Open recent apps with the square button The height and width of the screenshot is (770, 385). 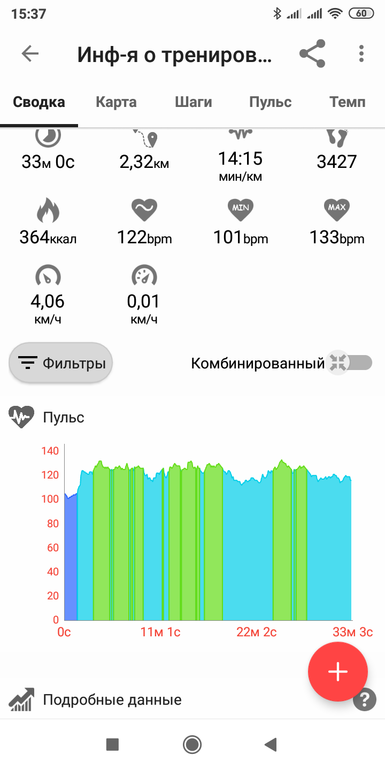[x=112, y=744]
